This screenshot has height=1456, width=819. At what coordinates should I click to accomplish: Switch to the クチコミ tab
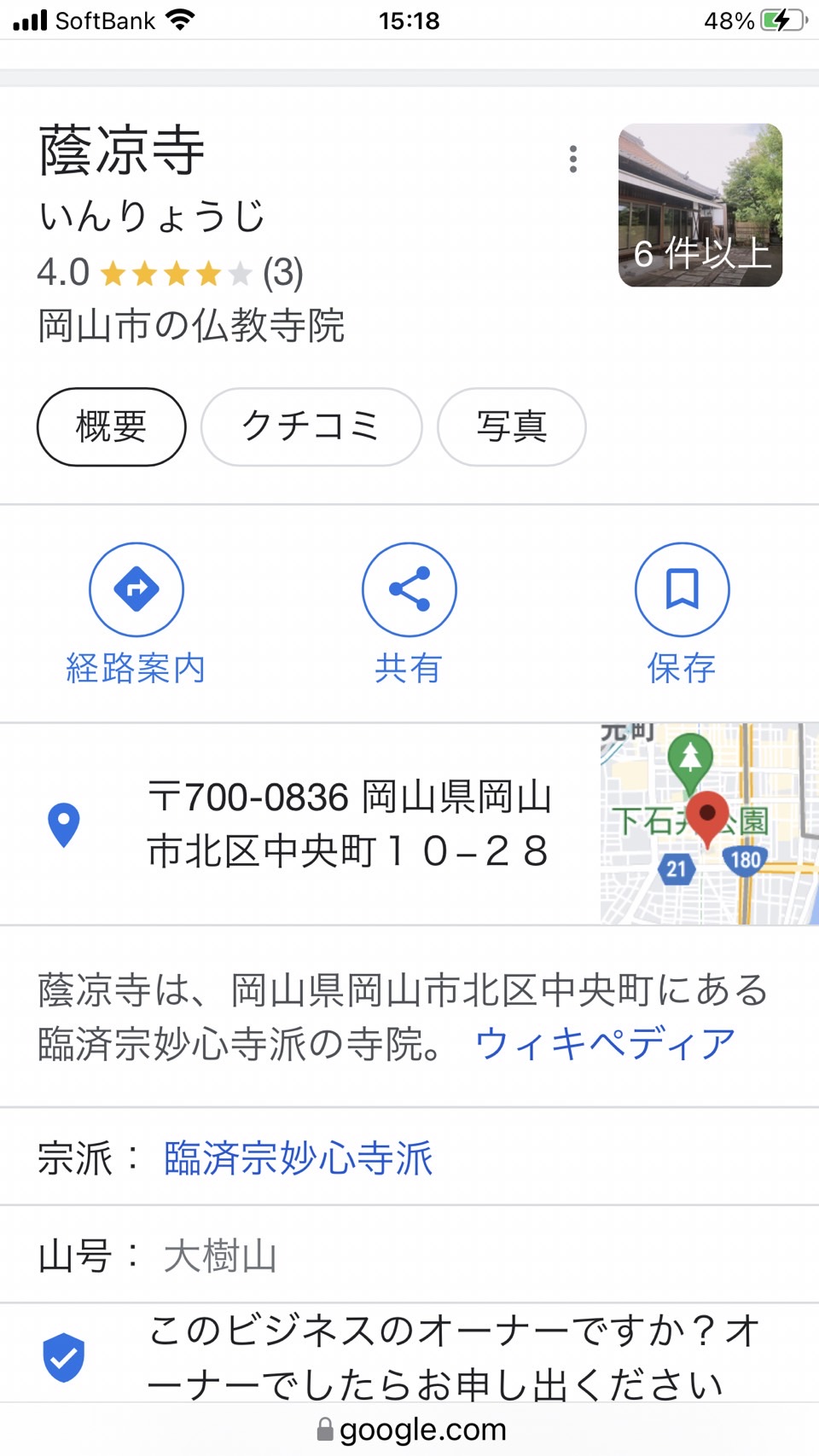click(x=311, y=426)
